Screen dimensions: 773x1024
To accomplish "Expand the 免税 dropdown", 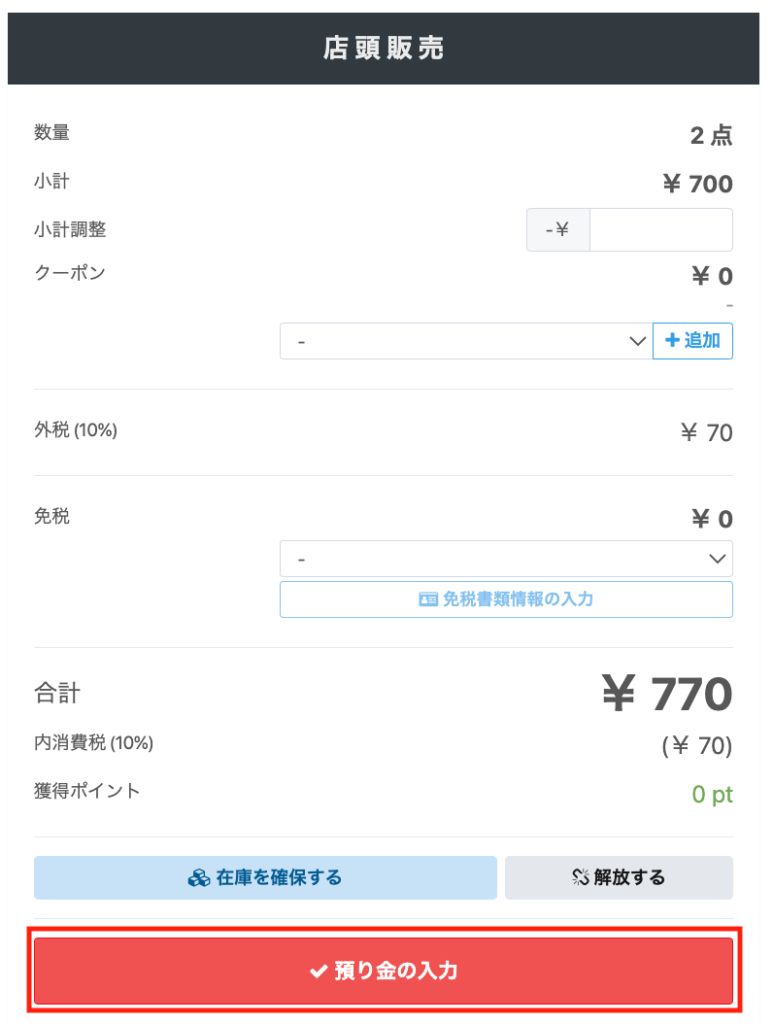I will tap(505, 559).
